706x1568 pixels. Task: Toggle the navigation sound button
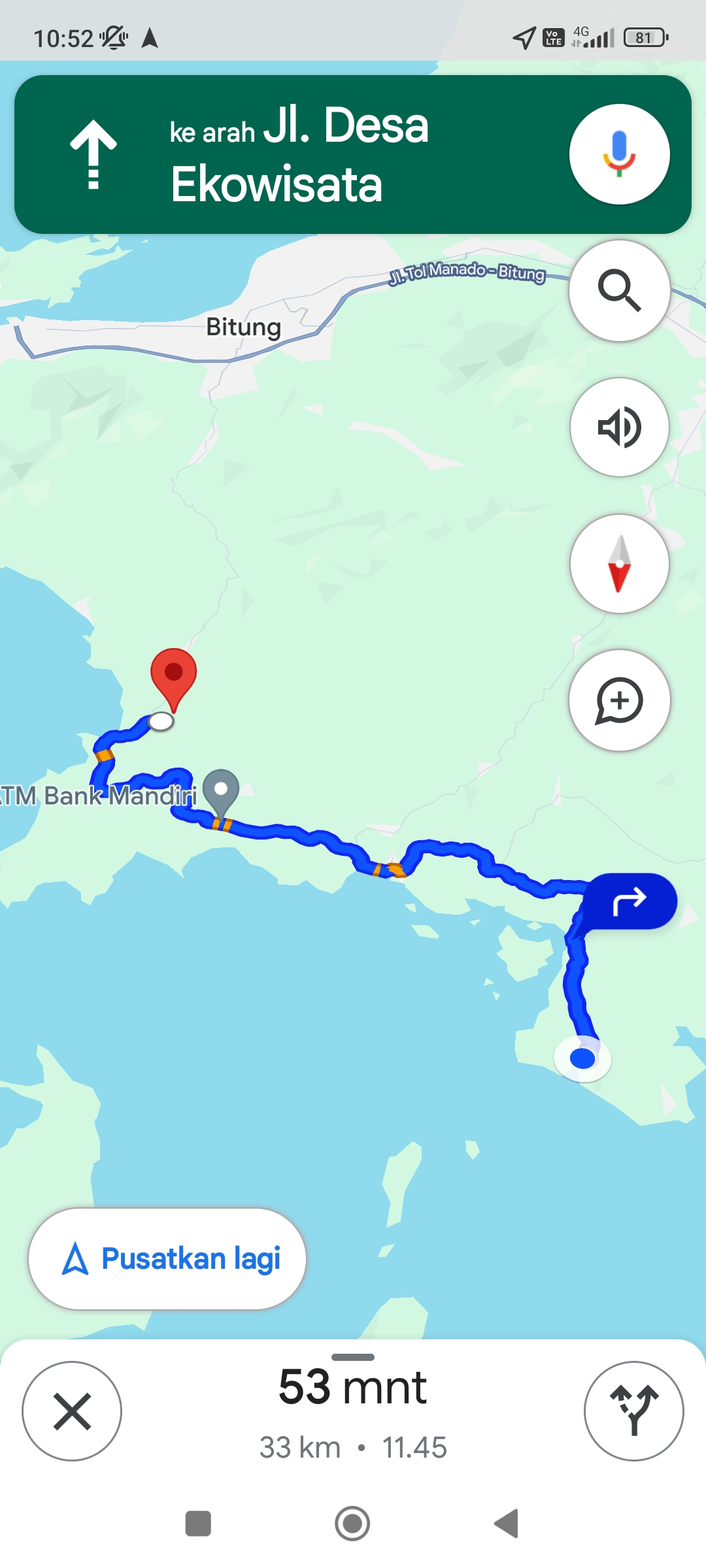(x=619, y=427)
